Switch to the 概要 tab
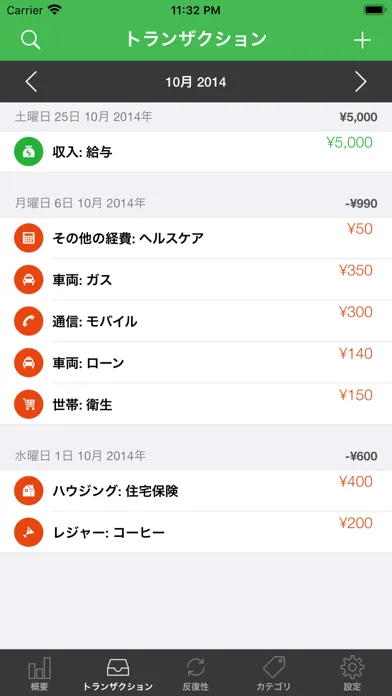Viewport: 392px width, 696px height. click(39, 673)
